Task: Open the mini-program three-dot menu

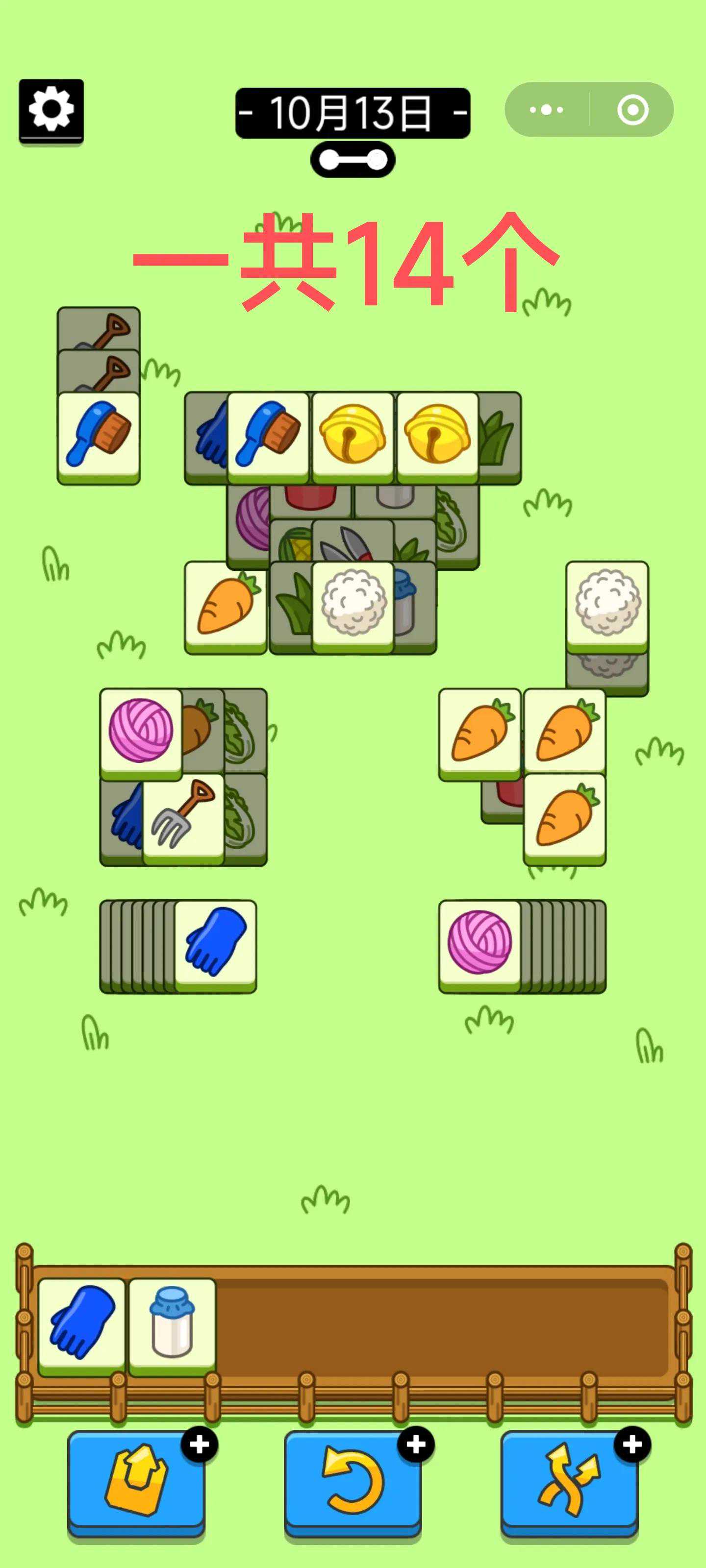Action: point(546,110)
